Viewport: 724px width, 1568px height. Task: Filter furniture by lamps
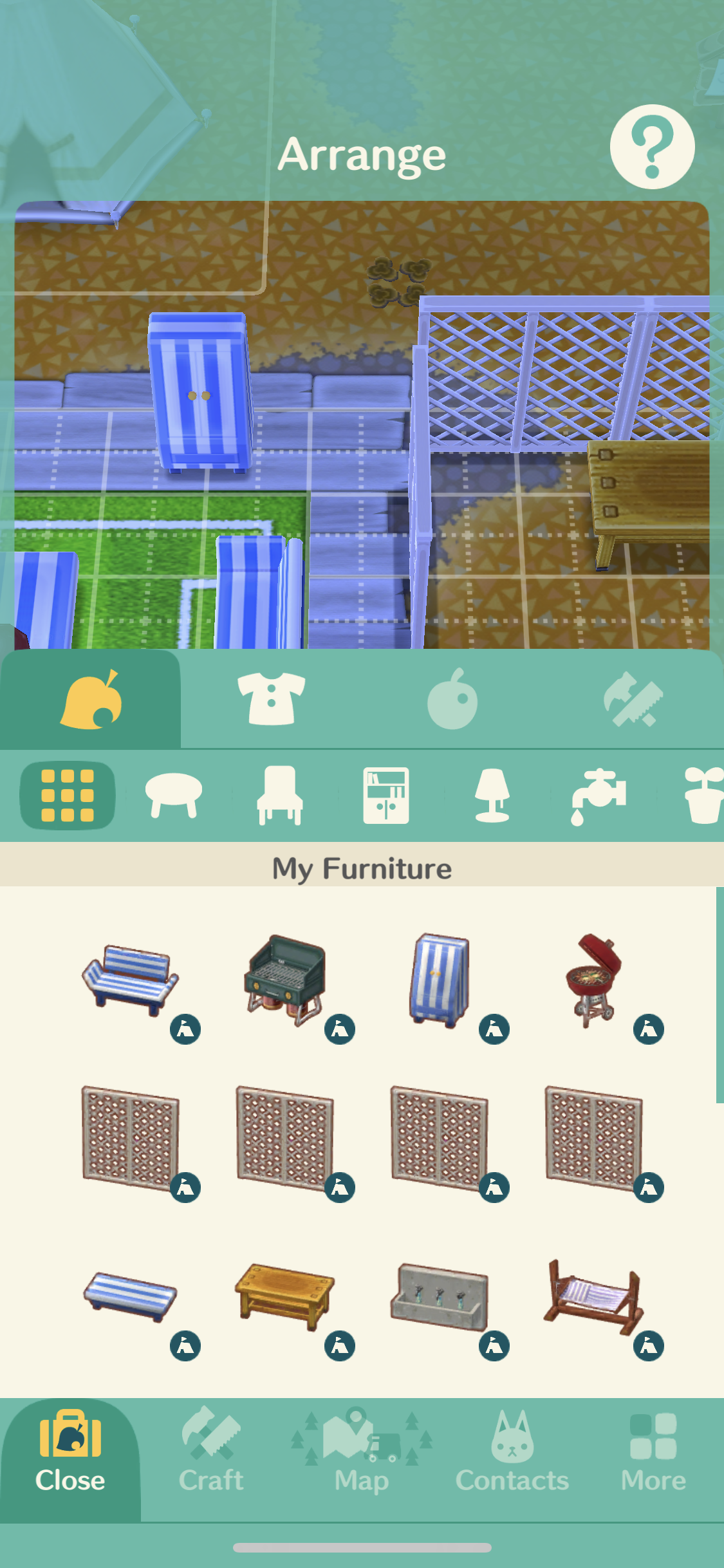point(492,796)
